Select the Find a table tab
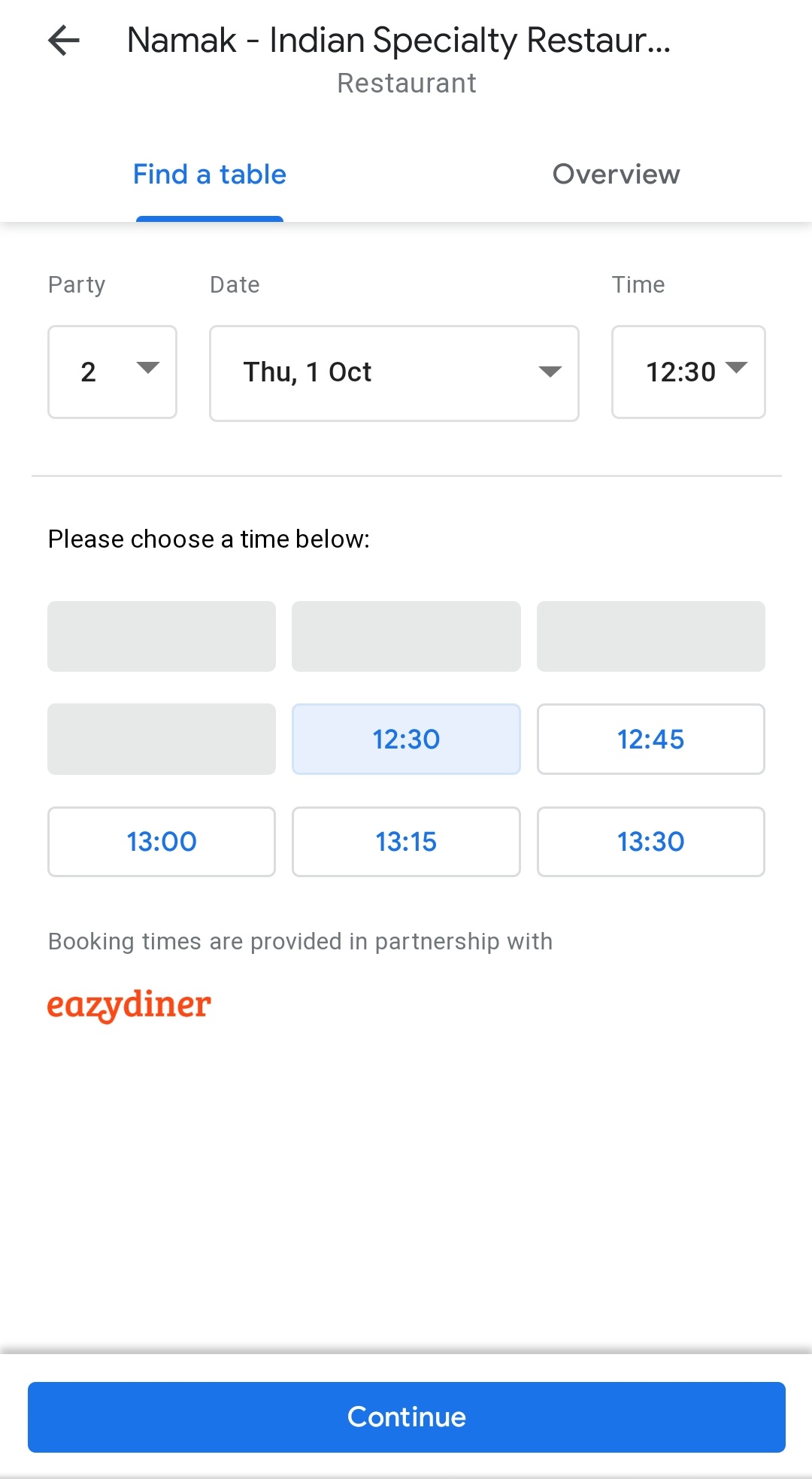Screen dimensions: 812x1479 coord(210,175)
